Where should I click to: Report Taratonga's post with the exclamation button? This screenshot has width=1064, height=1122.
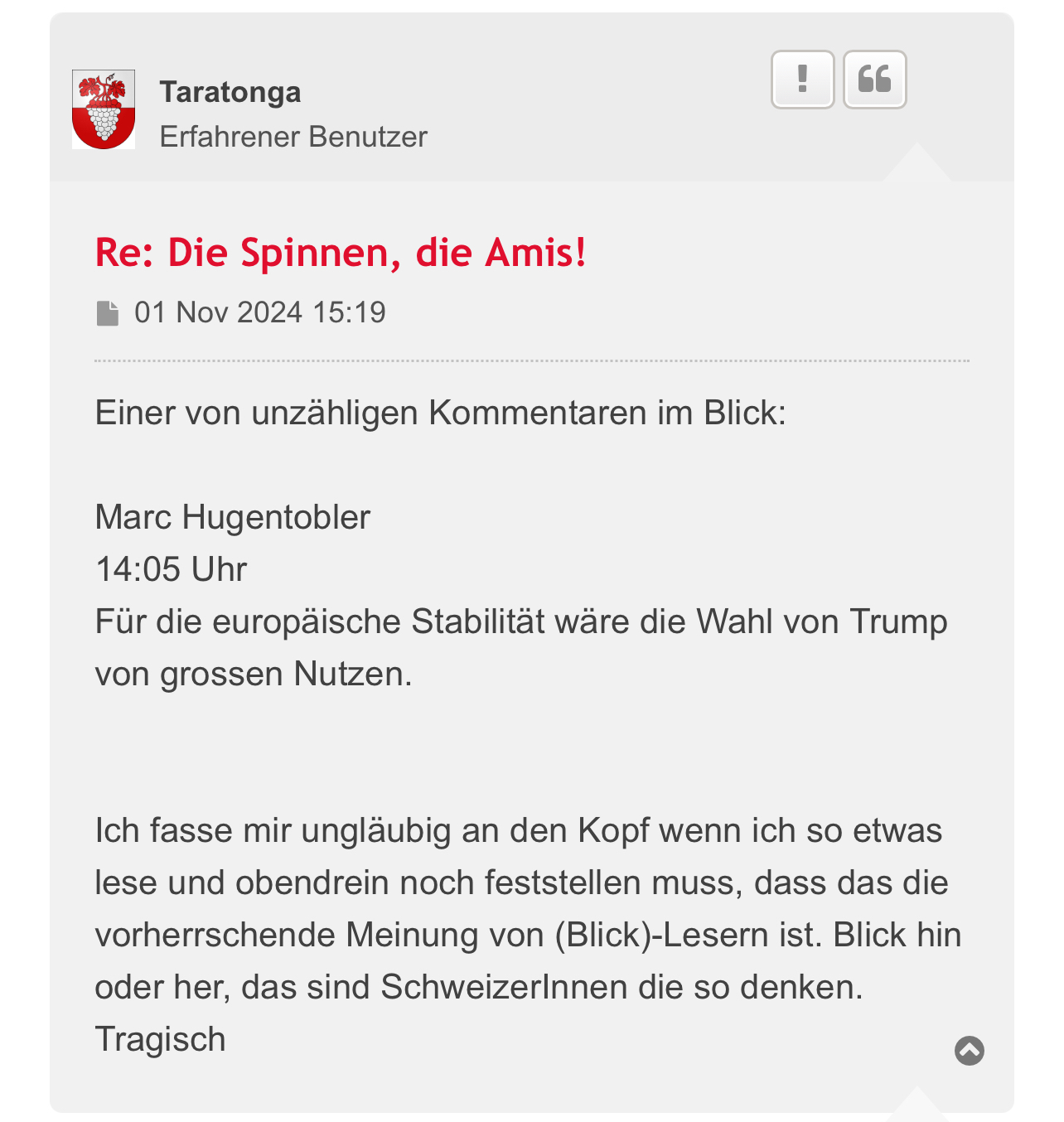click(802, 80)
